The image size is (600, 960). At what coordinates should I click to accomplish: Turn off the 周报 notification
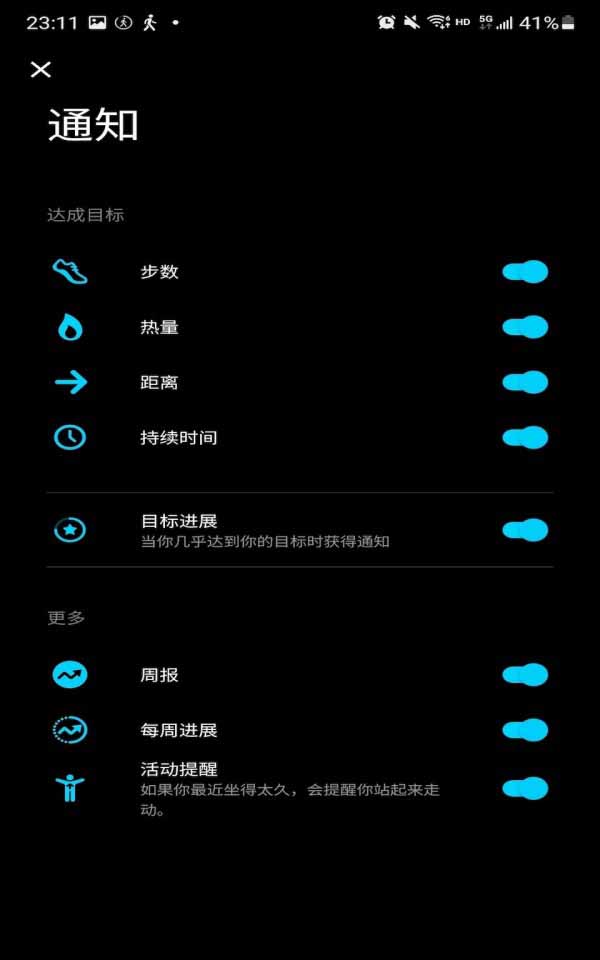pyautogui.click(x=525, y=675)
